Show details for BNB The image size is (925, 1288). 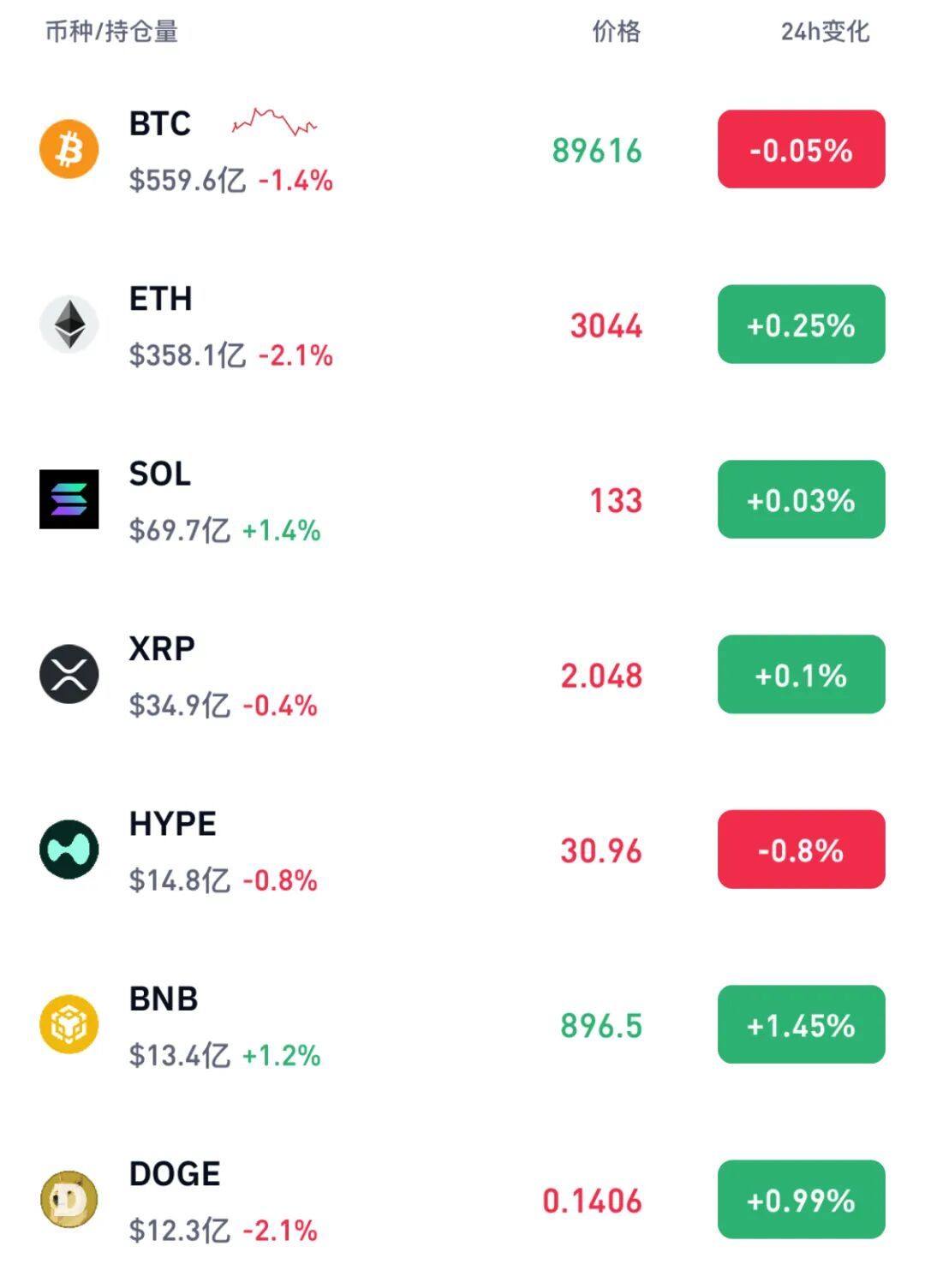pos(164,999)
